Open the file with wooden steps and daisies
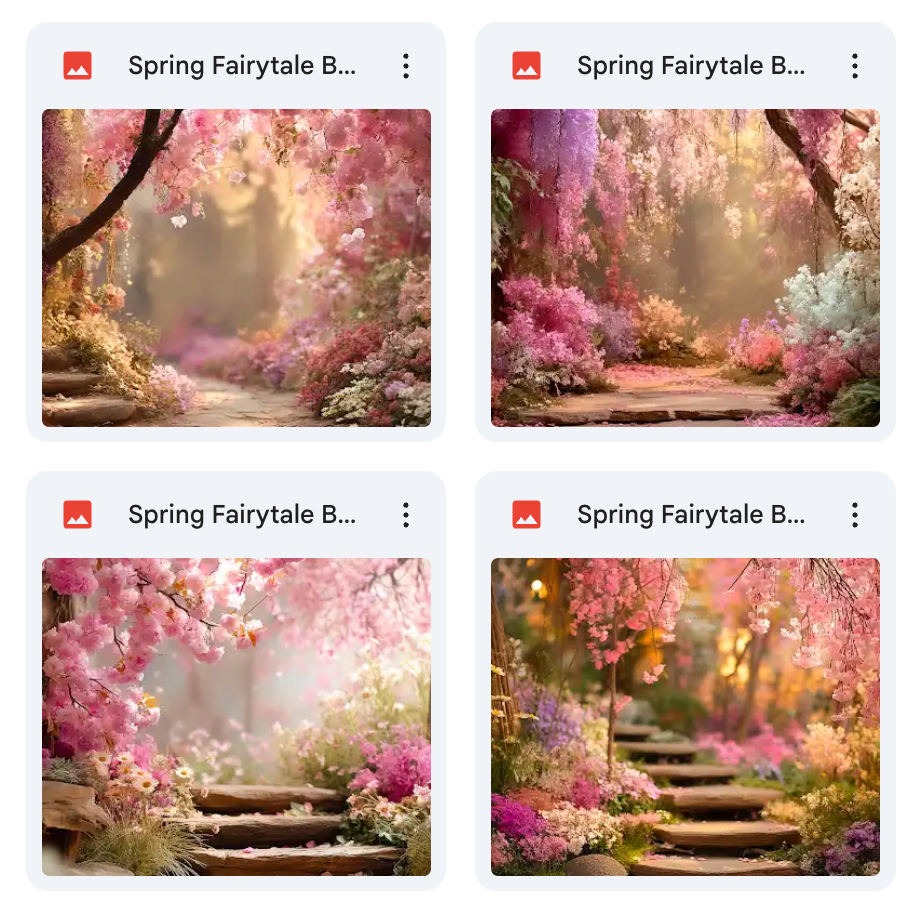918x920 pixels. pyautogui.click(x=236, y=716)
